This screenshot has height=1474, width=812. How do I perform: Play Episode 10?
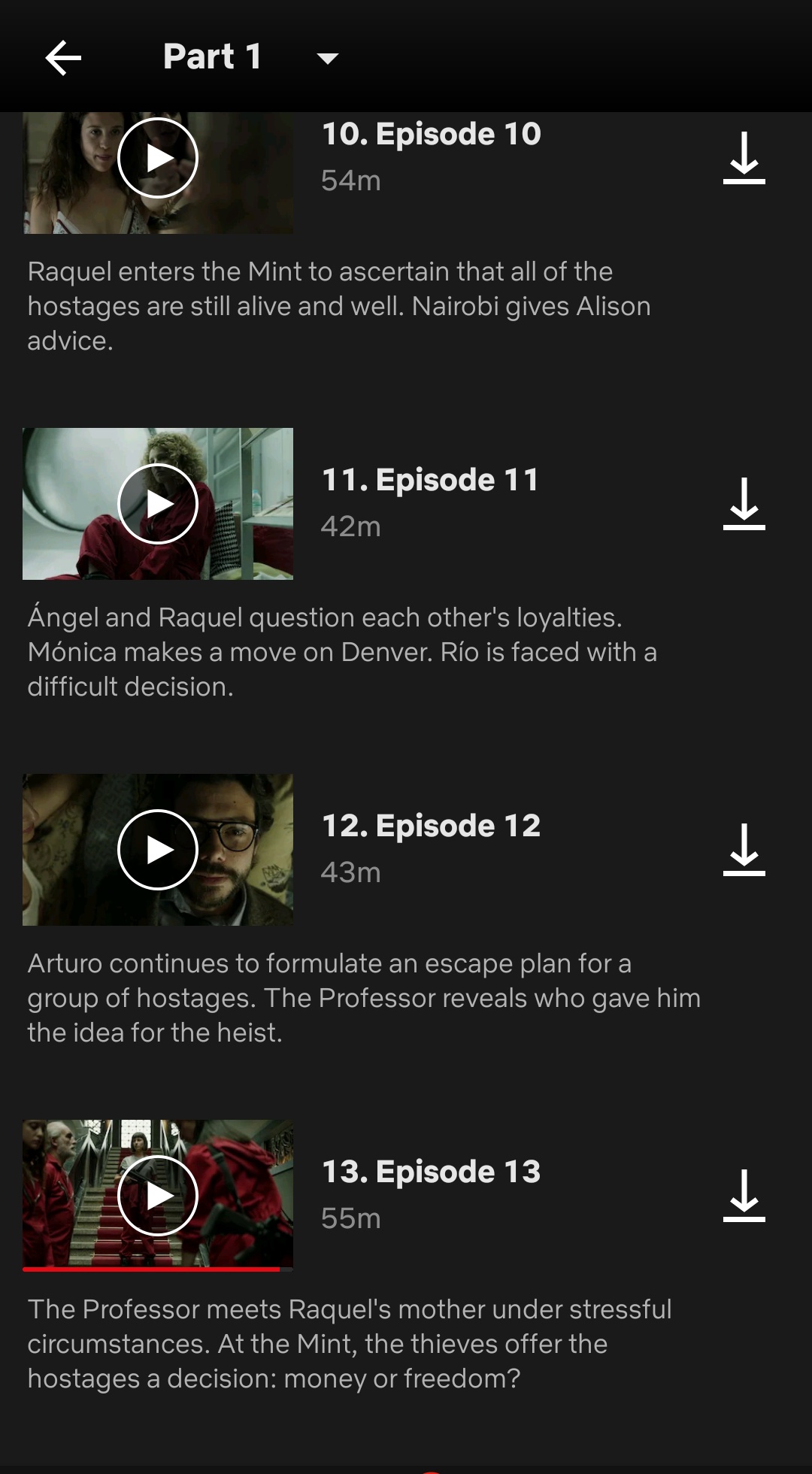158,159
